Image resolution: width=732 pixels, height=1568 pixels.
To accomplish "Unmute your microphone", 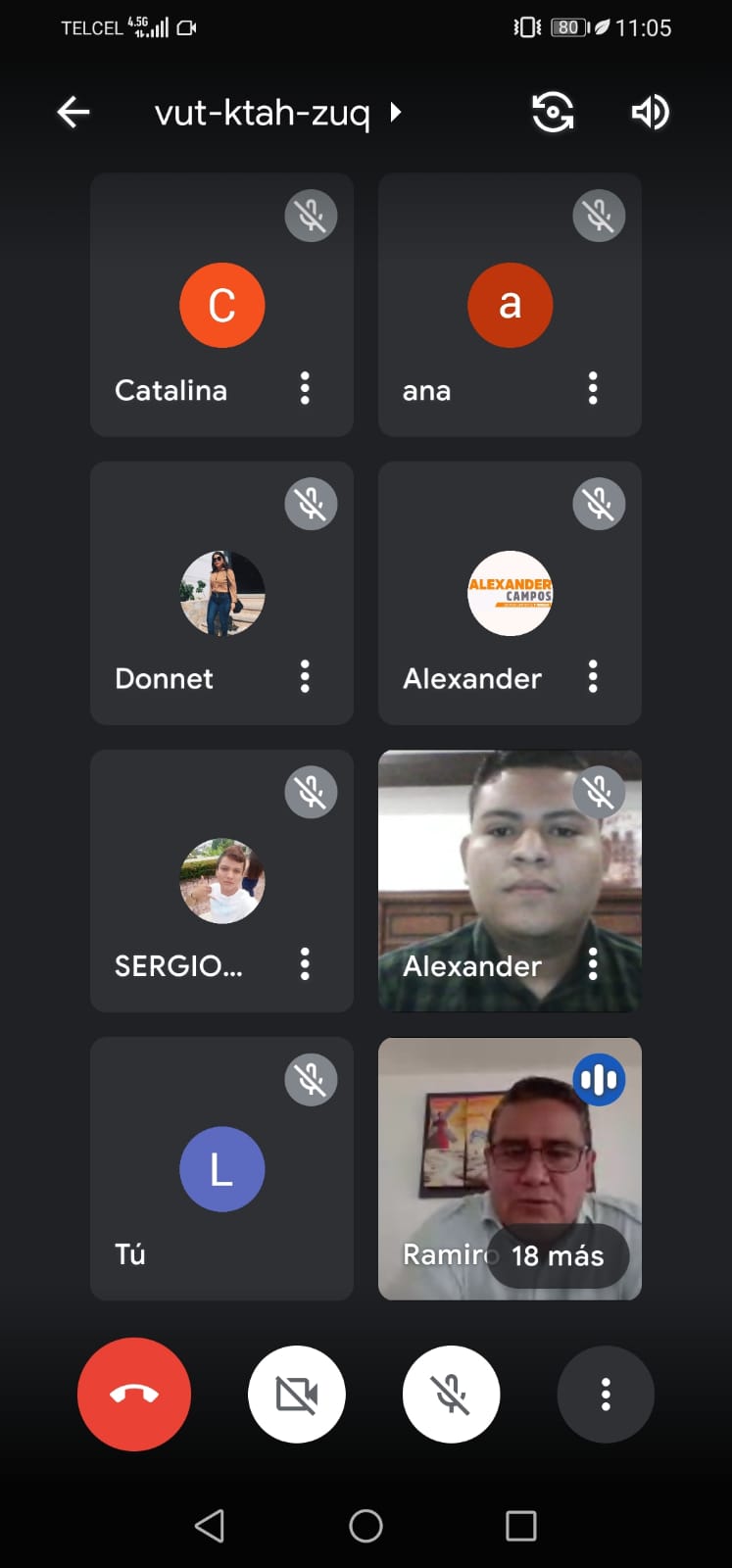I will [451, 1394].
